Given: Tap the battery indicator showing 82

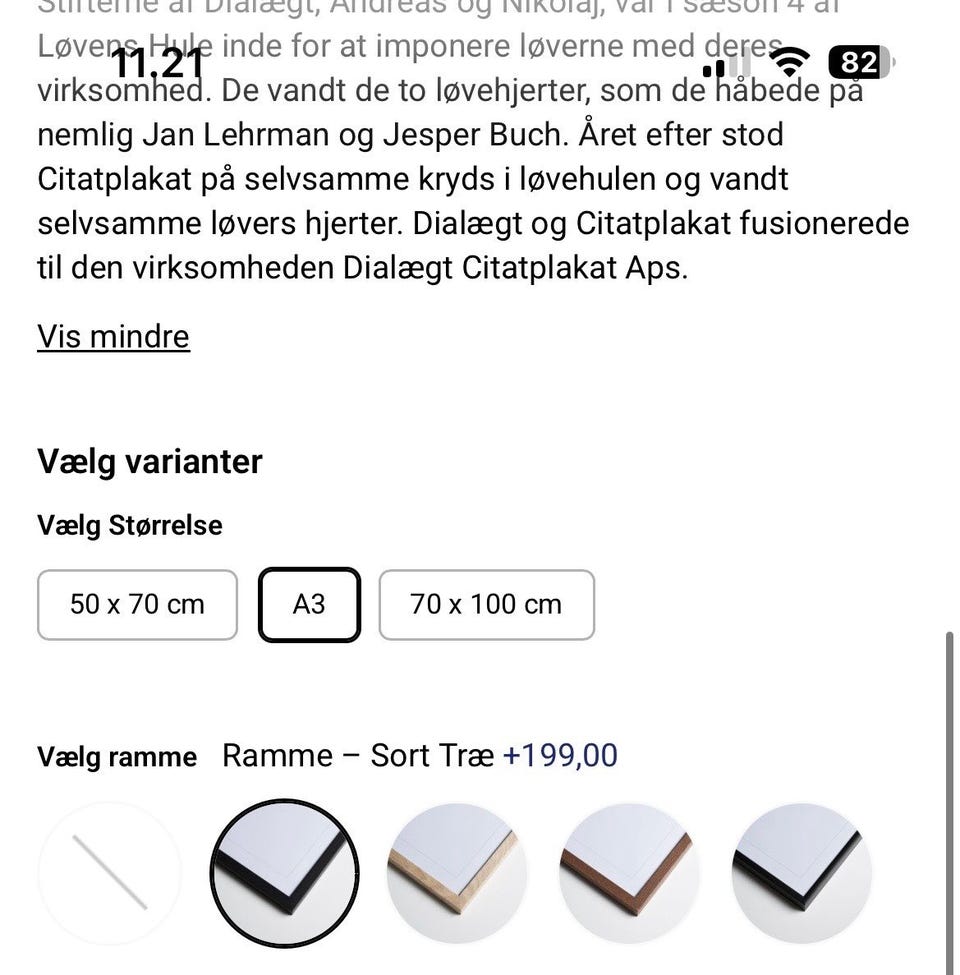Looking at the screenshot, I should [x=857, y=62].
